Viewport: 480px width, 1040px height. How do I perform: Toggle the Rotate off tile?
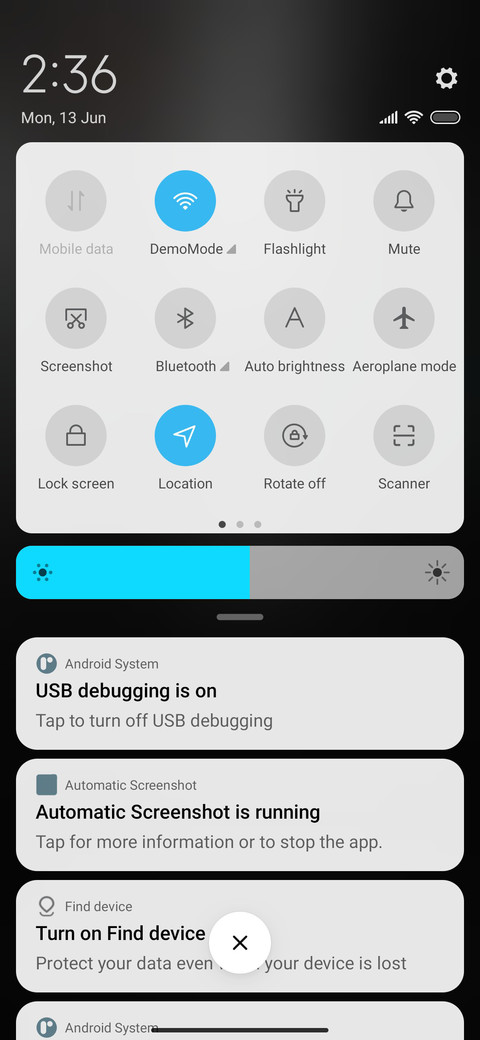[294, 435]
